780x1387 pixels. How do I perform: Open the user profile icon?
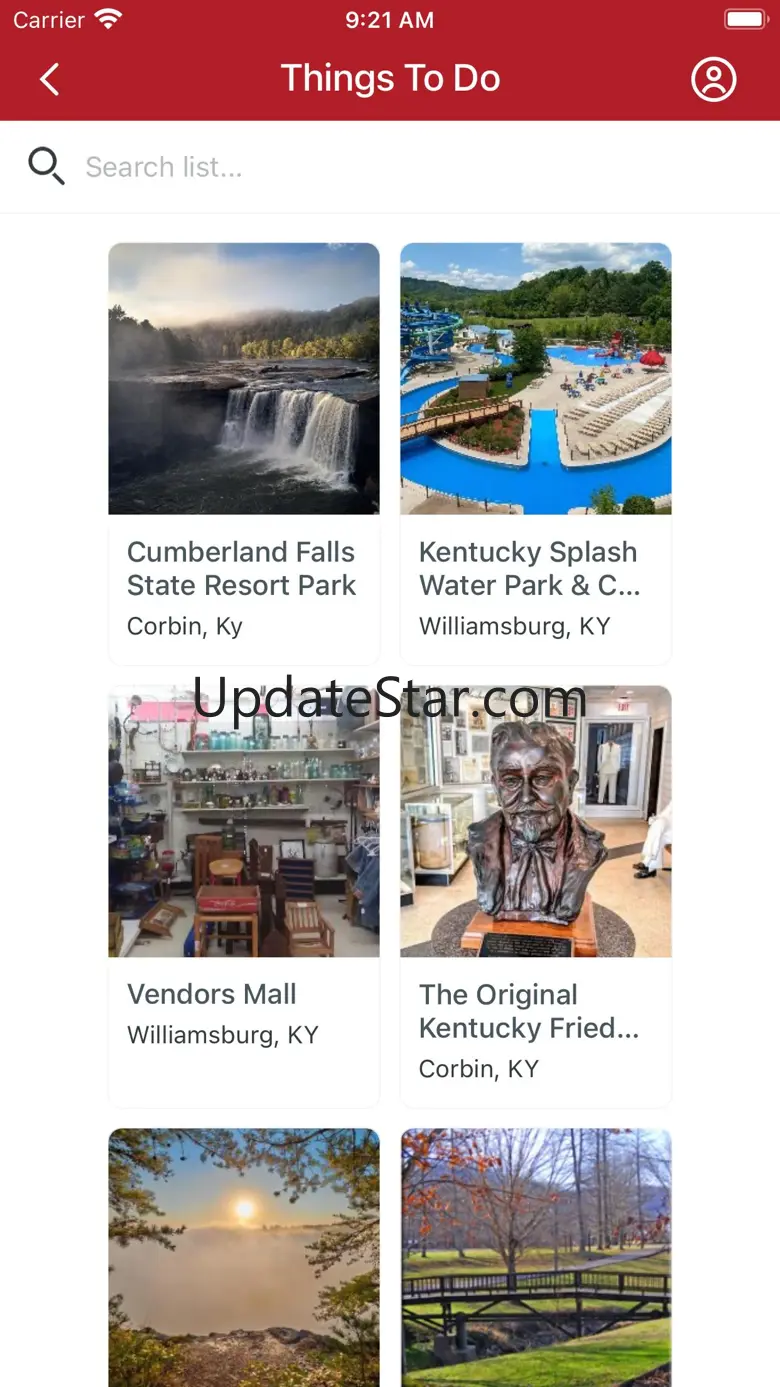click(x=714, y=79)
